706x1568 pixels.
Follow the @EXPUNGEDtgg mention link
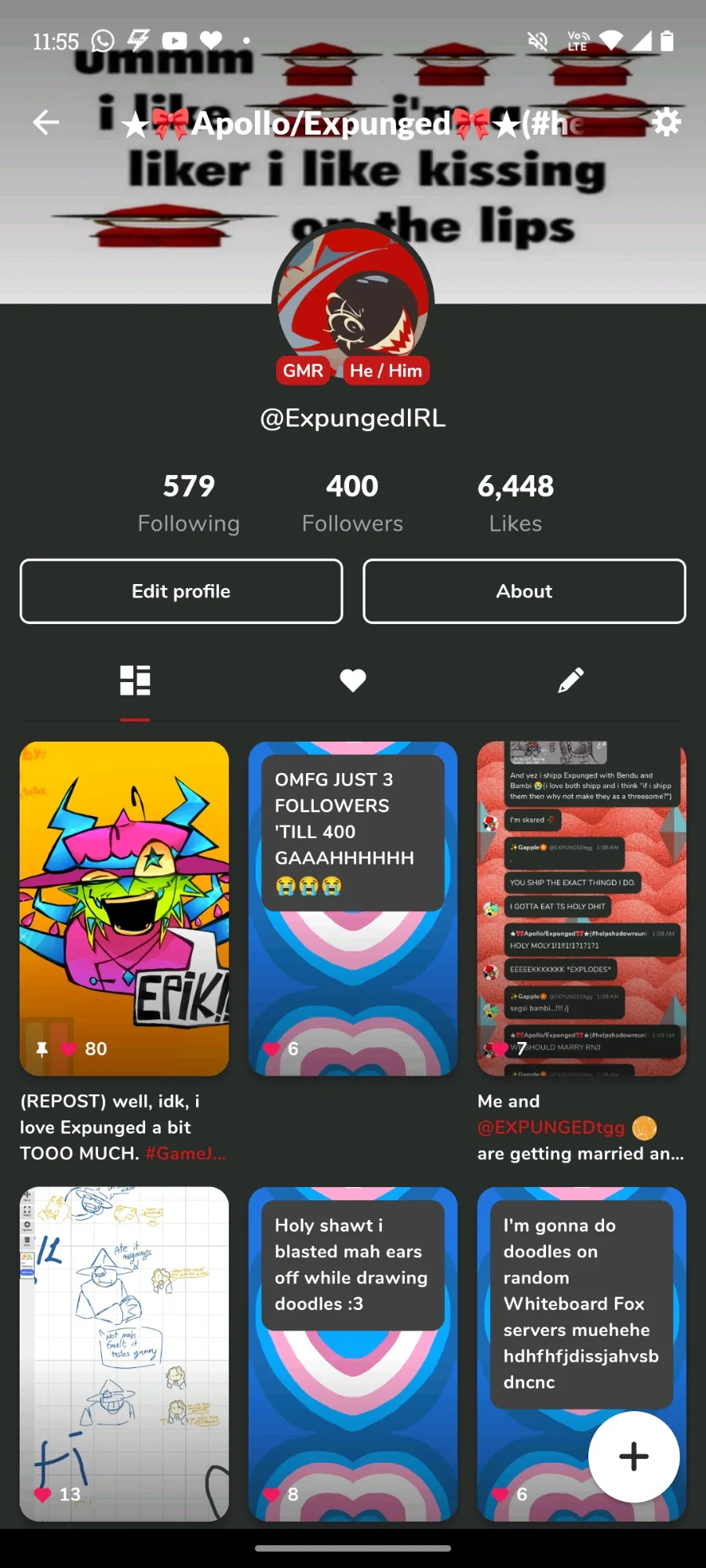pyautogui.click(x=551, y=1127)
